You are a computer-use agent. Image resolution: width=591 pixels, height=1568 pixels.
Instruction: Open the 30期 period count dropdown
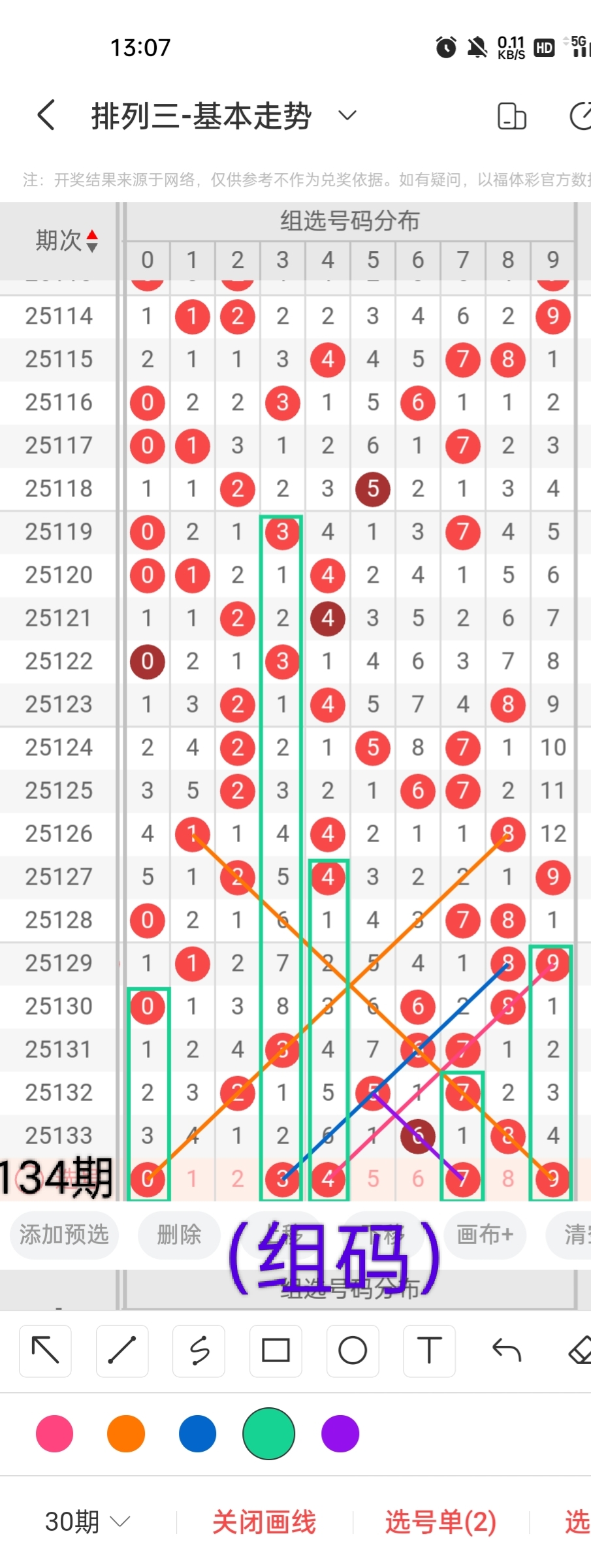pos(87,1522)
